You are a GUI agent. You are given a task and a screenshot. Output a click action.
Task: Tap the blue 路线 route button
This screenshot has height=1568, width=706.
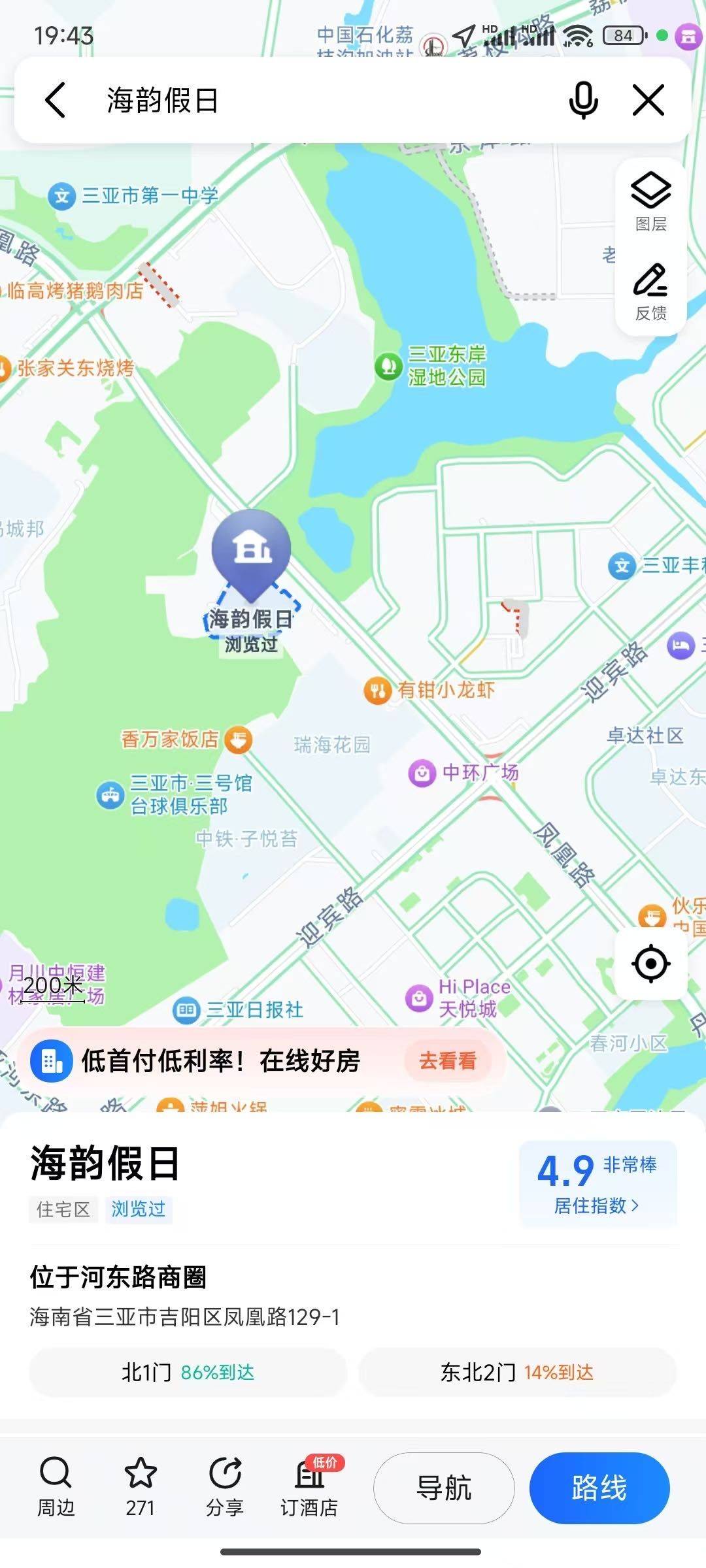point(599,1488)
